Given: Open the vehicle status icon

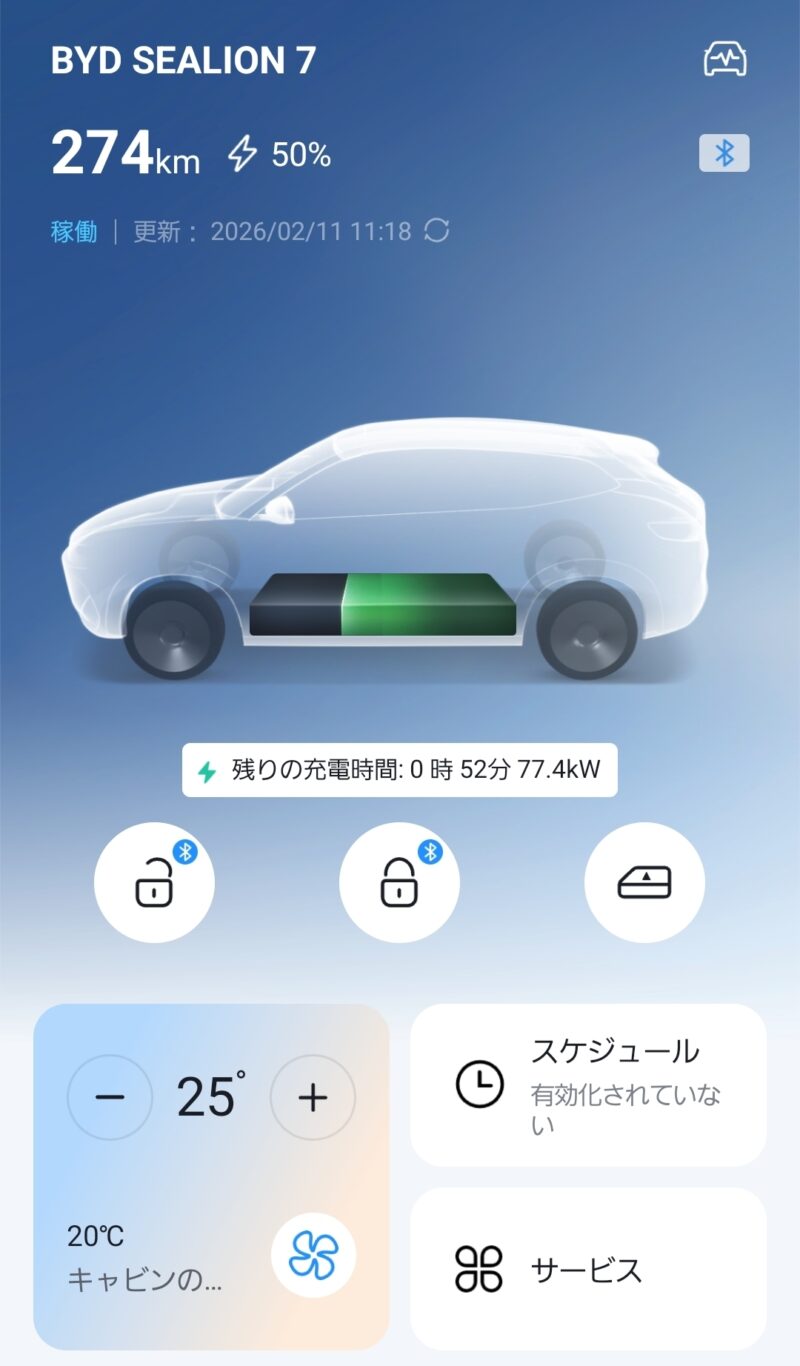Looking at the screenshot, I should point(725,61).
